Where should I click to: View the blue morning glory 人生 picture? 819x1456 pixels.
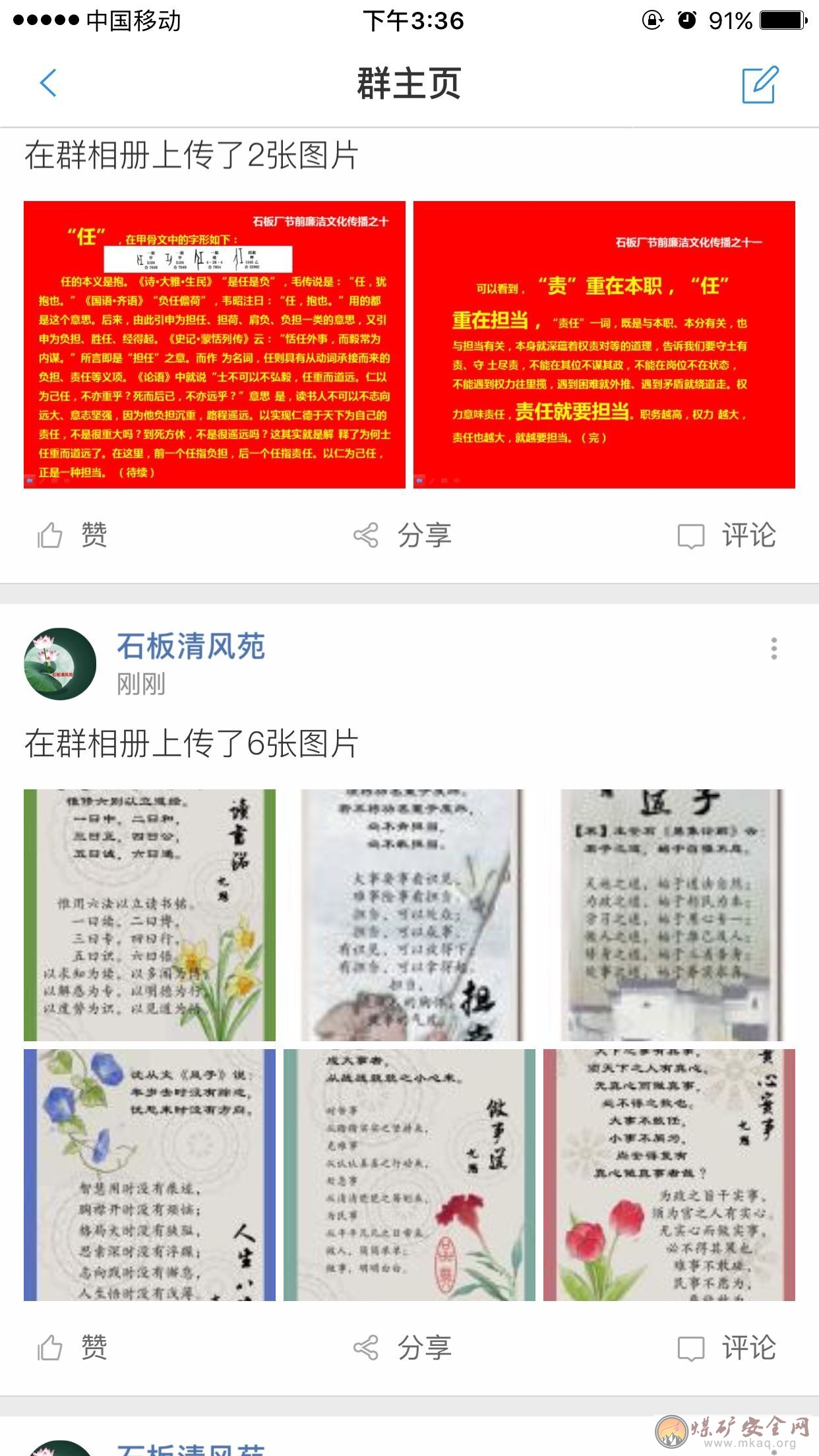click(150, 1174)
